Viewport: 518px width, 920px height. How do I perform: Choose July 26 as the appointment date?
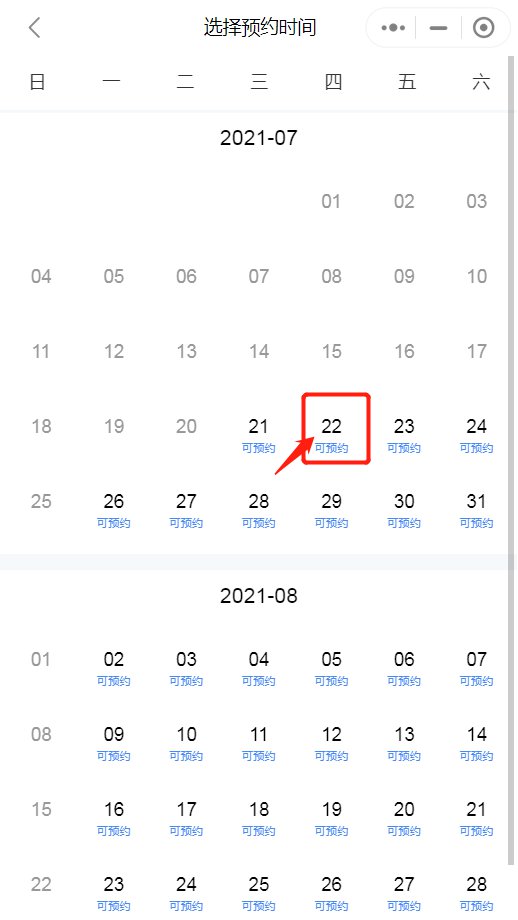(x=114, y=510)
